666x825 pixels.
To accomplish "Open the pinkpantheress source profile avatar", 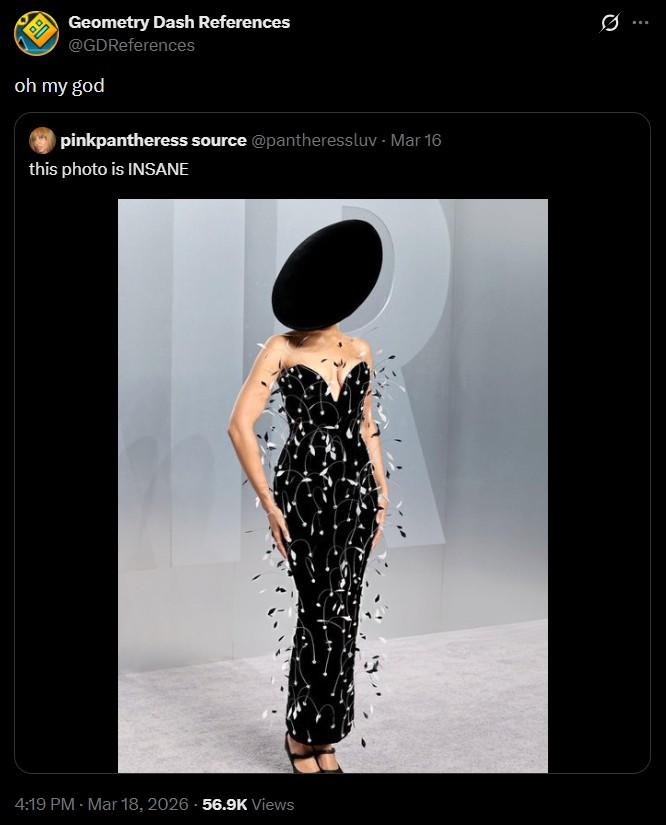I will (x=41, y=140).
